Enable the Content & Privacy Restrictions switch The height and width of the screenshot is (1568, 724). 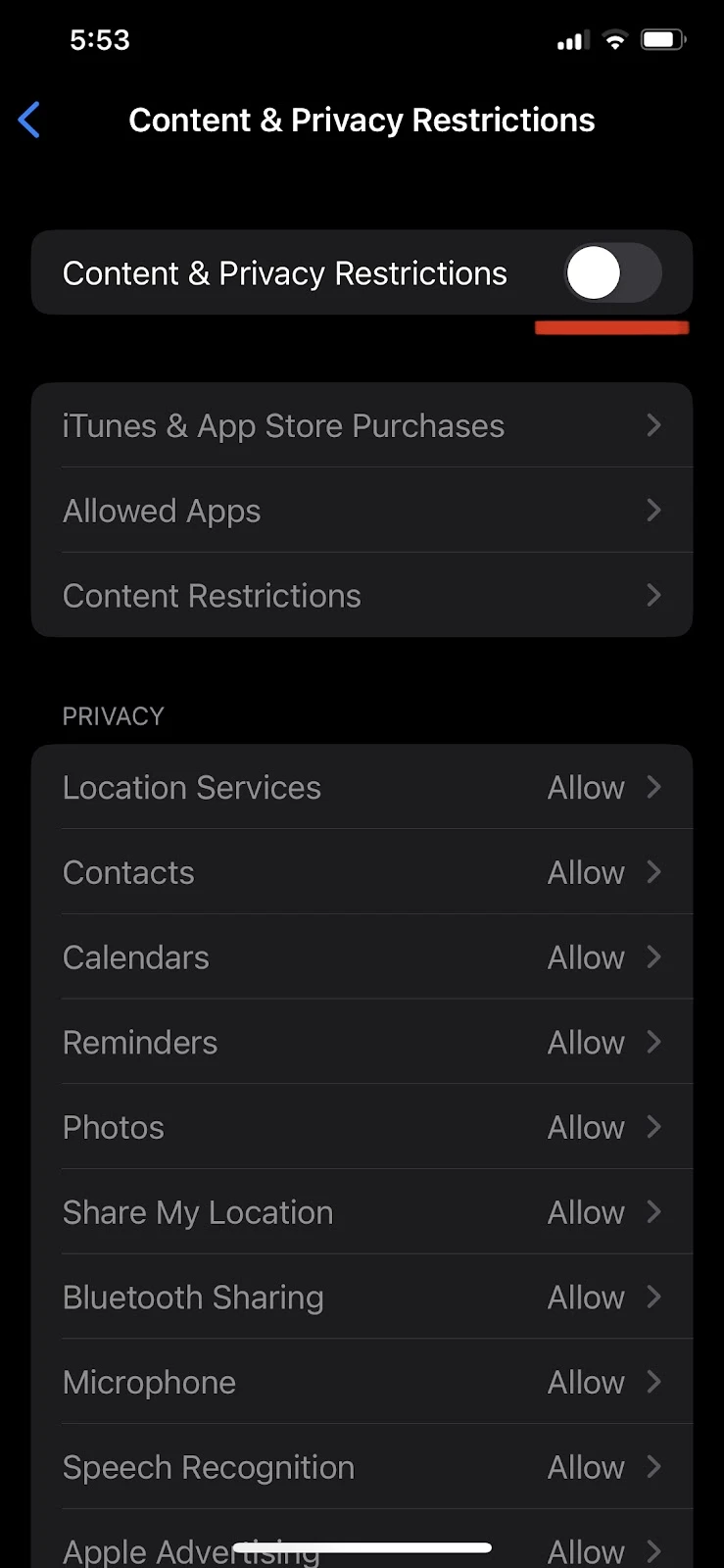612,272
